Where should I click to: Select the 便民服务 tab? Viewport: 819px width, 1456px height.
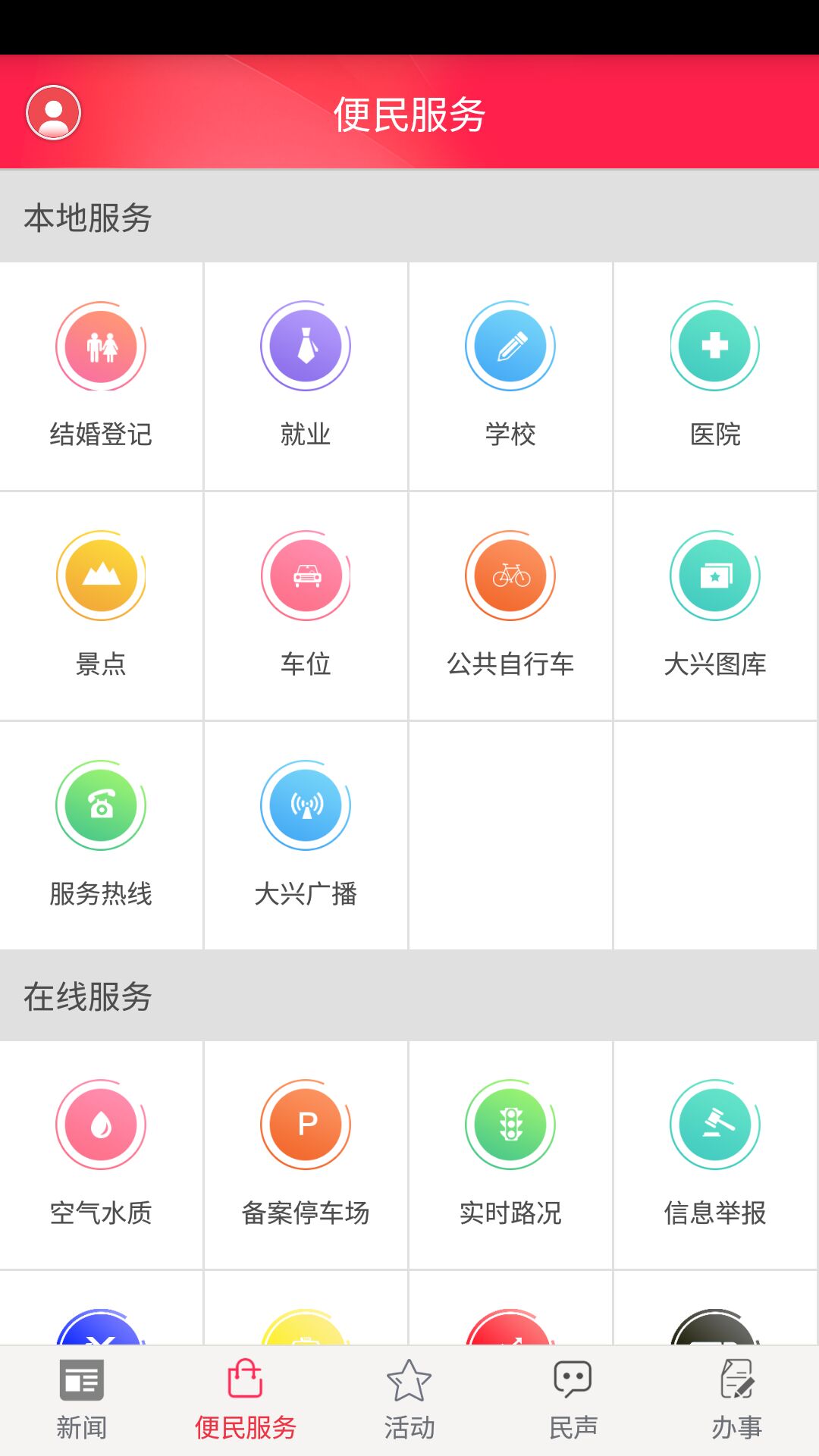click(246, 1400)
